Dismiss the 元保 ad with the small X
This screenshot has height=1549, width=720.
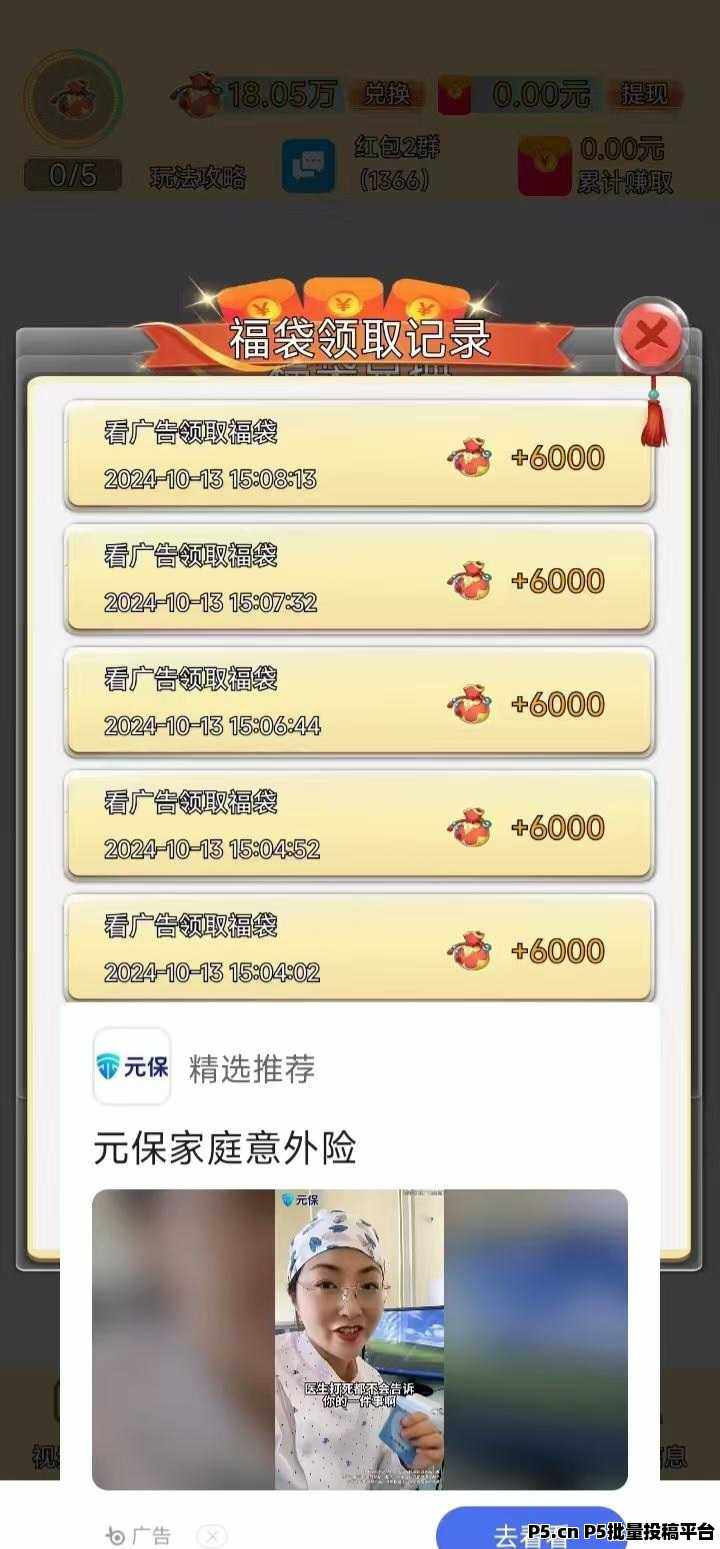pyautogui.click(x=211, y=1535)
